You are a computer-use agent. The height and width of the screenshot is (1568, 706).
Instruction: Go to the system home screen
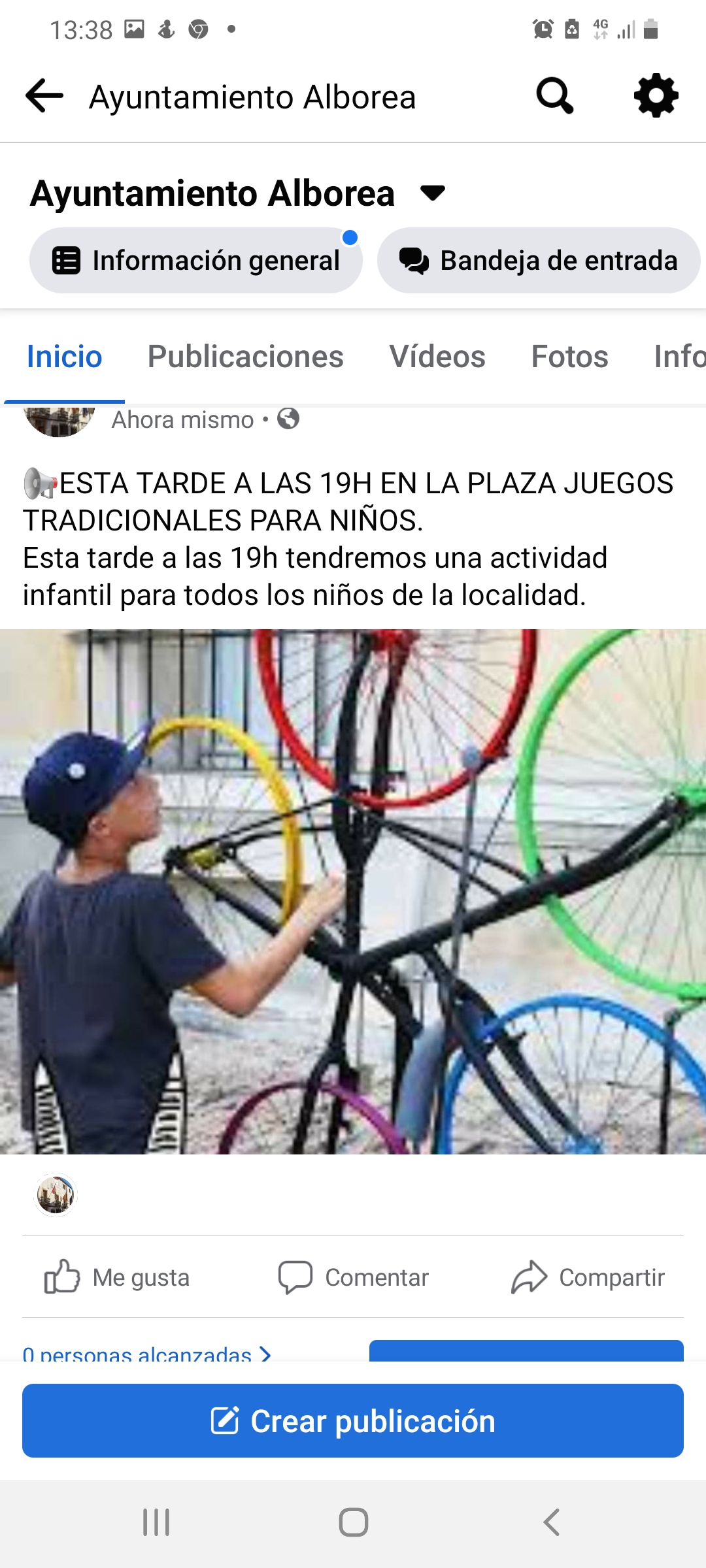(x=353, y=1522)
